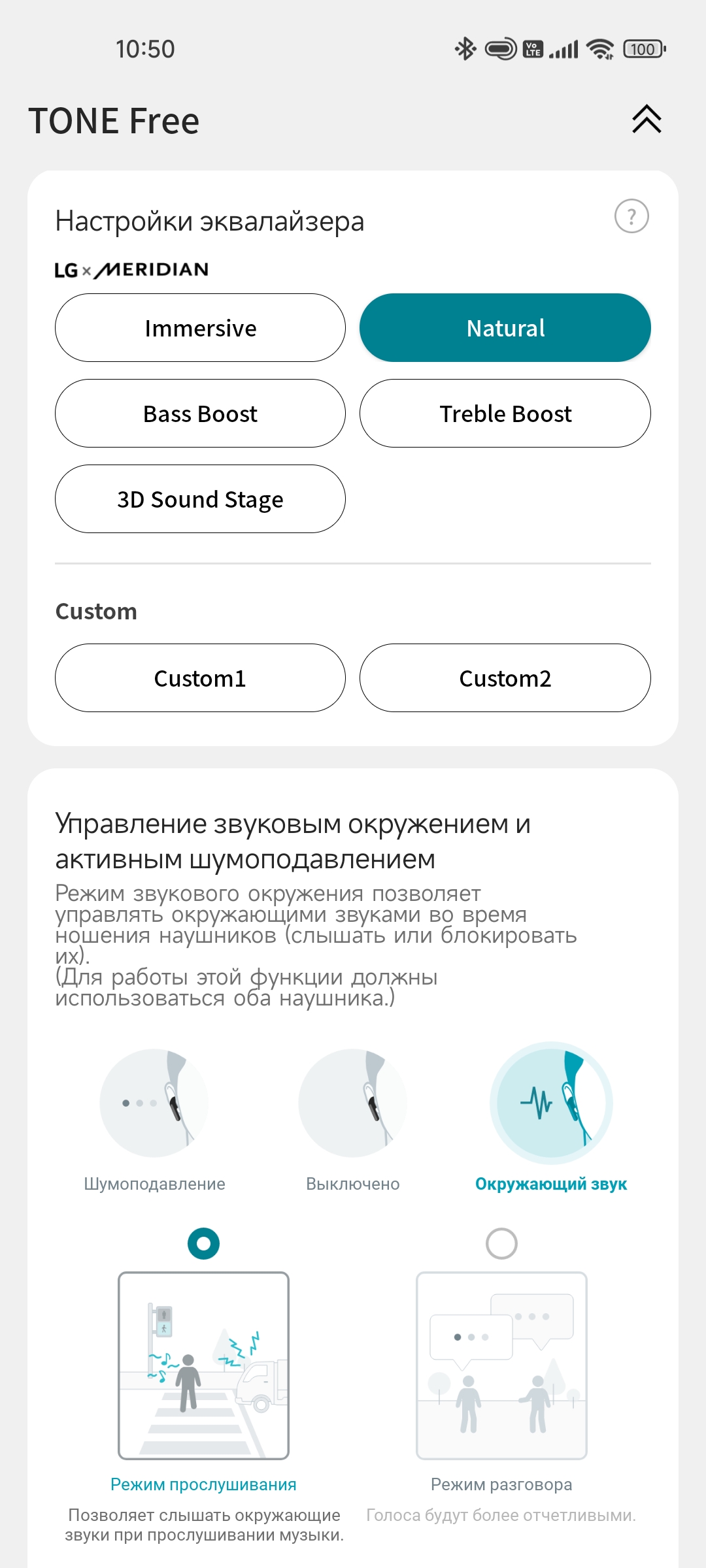Screen dimensions: 706x1568
Task: Choose the Режим прослушивания radio button
Action: (203, 1243)
